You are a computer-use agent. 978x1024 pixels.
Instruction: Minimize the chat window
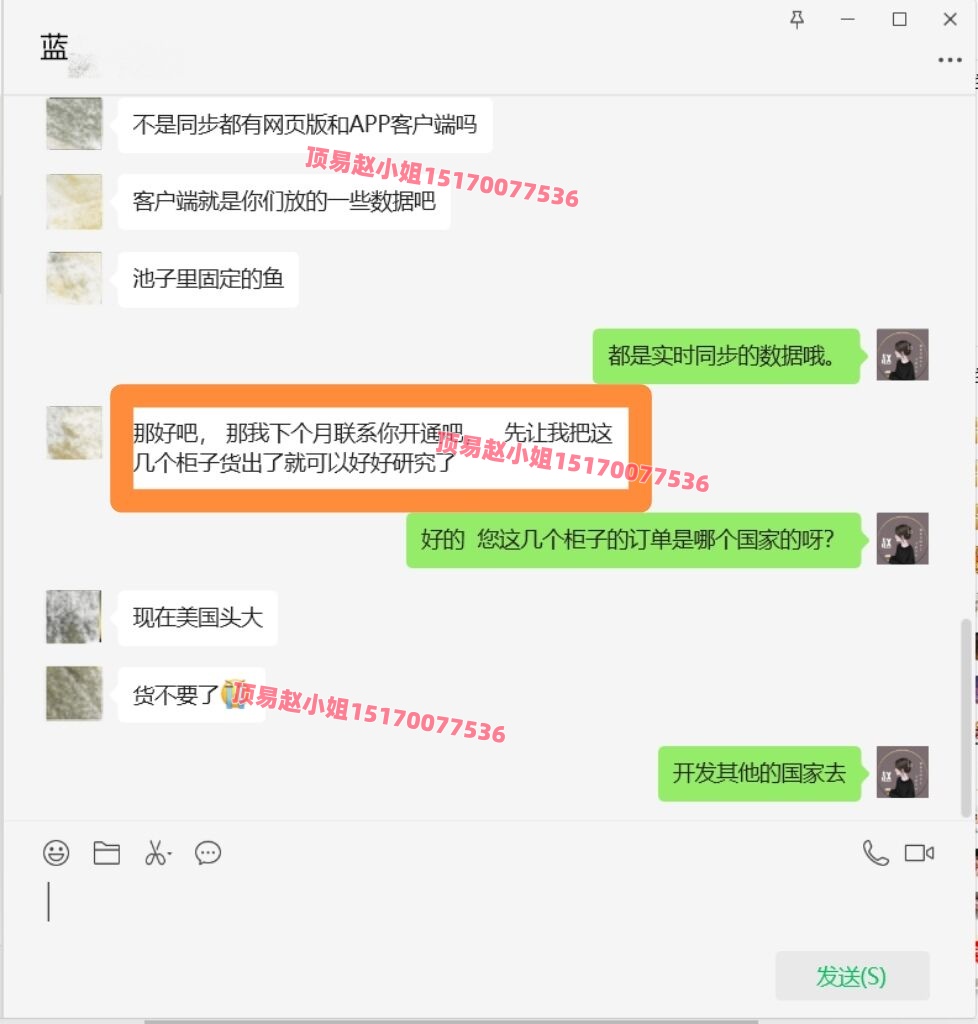click(x=848, y=19)
